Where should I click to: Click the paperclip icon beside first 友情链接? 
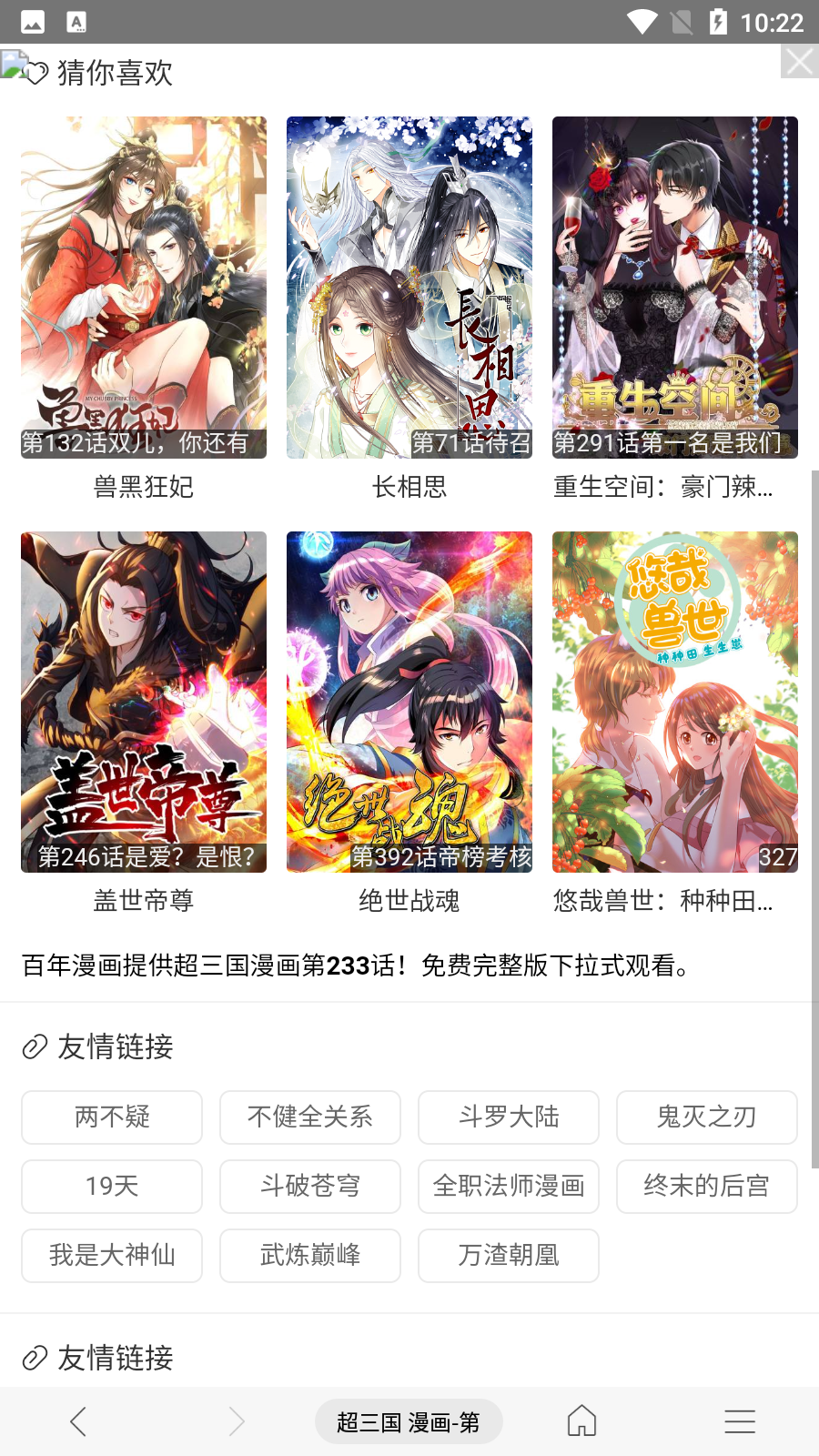(x=35, y=1046)
